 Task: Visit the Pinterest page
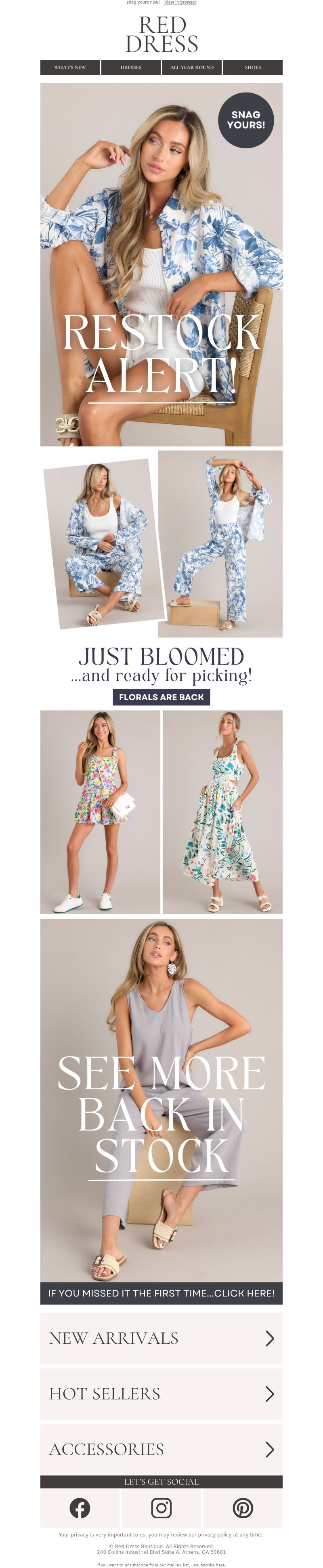click(x=243, y=1508)
